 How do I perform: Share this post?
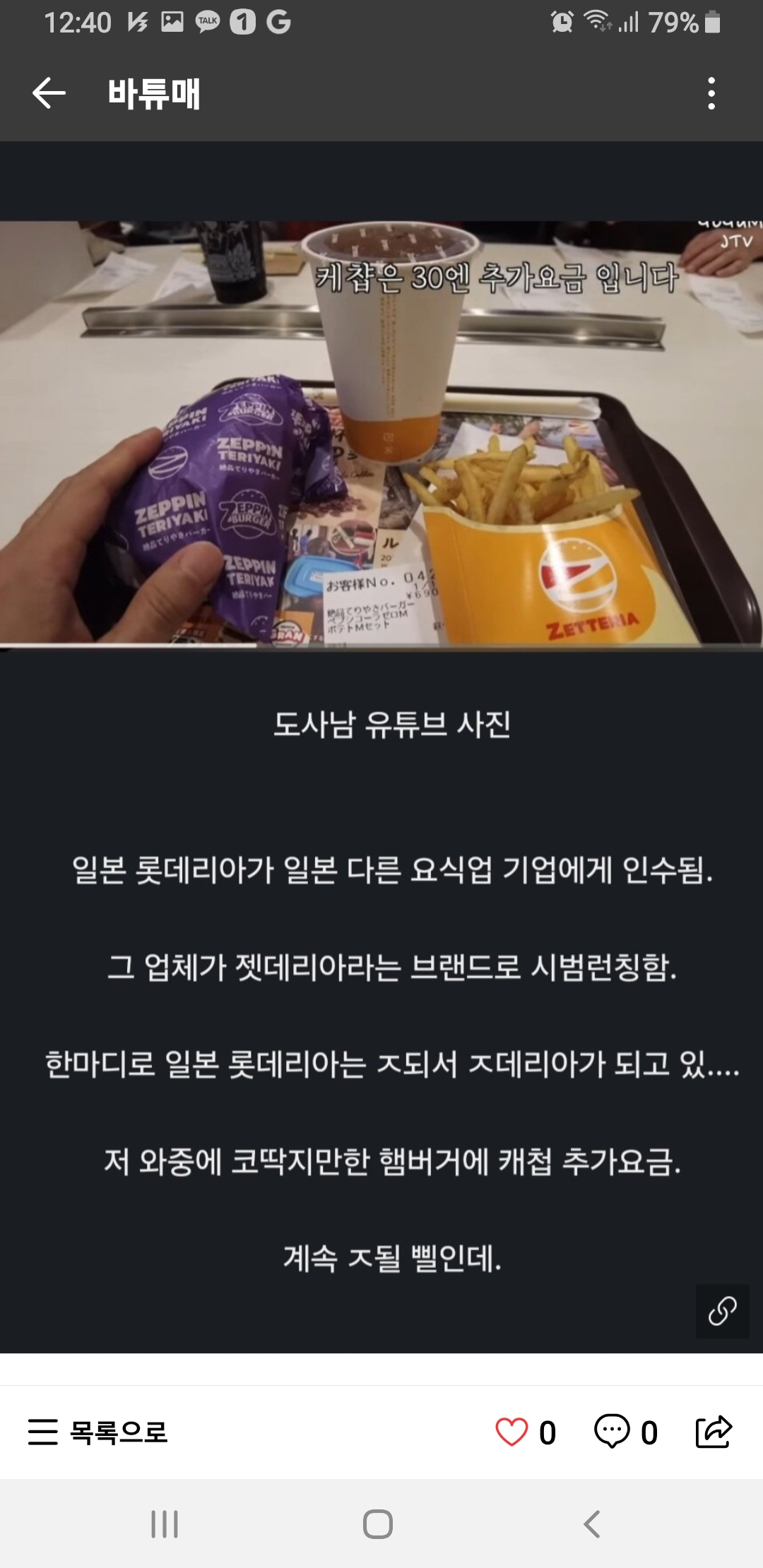pyautogui.click(x=714, y=1432)
